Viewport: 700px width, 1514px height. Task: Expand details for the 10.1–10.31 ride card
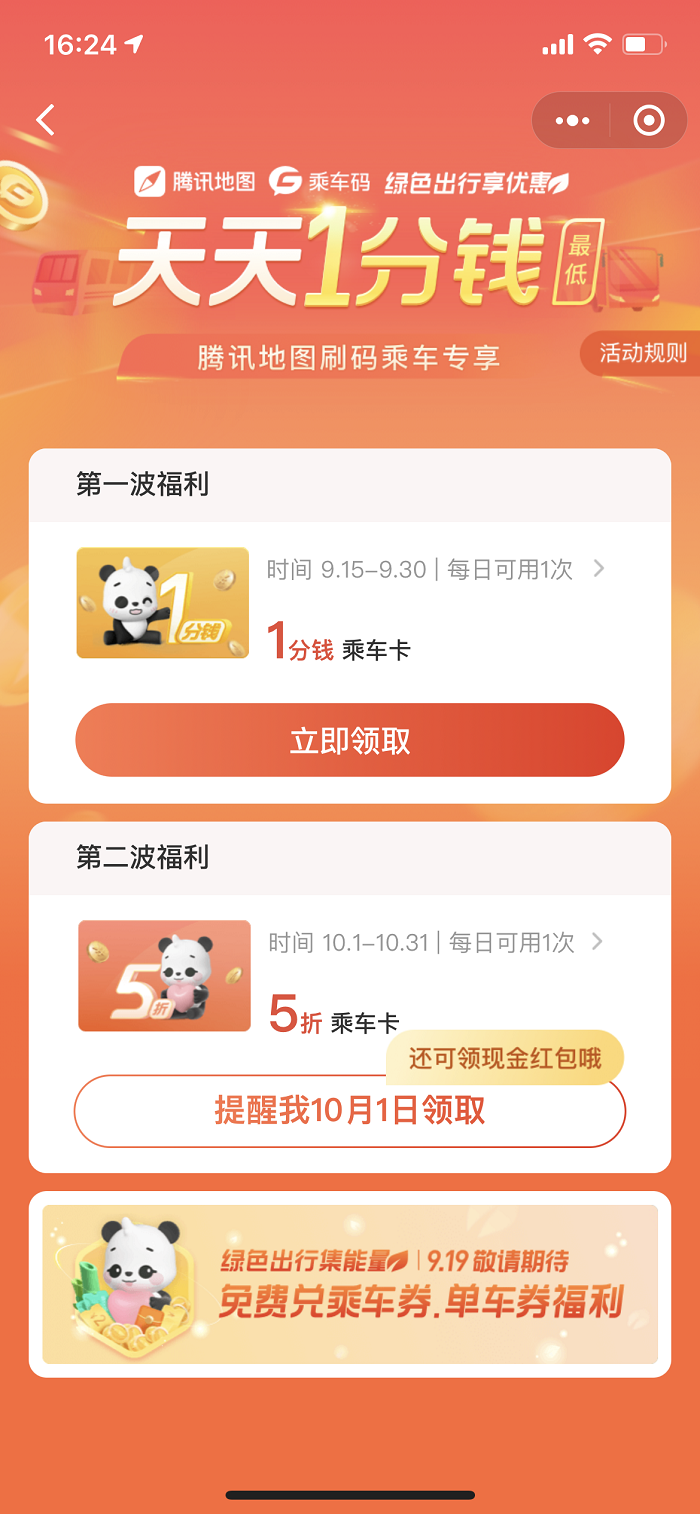tap(598, 942)
